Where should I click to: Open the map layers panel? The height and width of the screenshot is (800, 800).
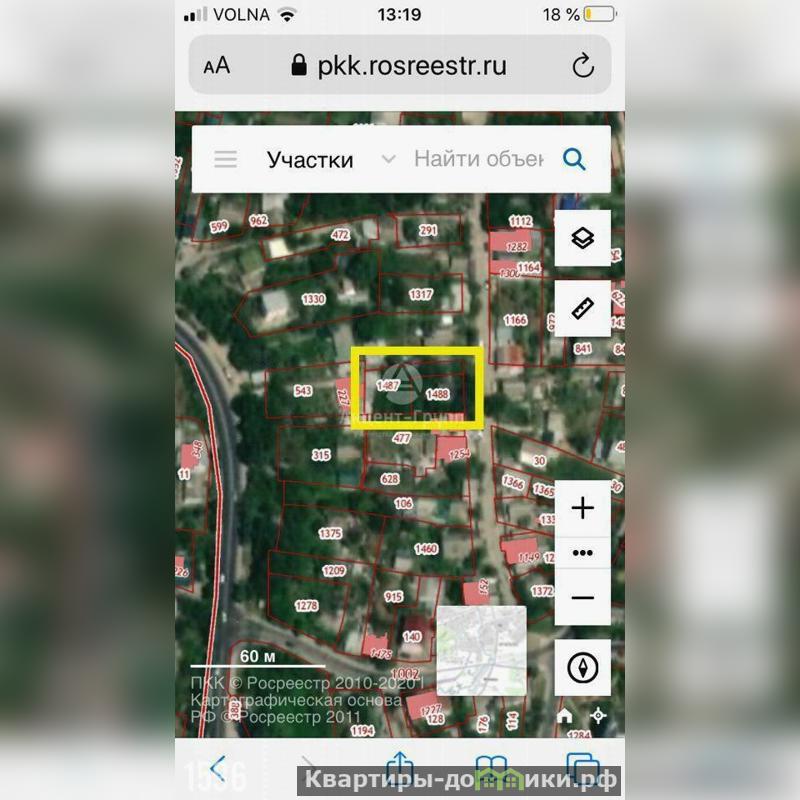[x=582, y=238]
